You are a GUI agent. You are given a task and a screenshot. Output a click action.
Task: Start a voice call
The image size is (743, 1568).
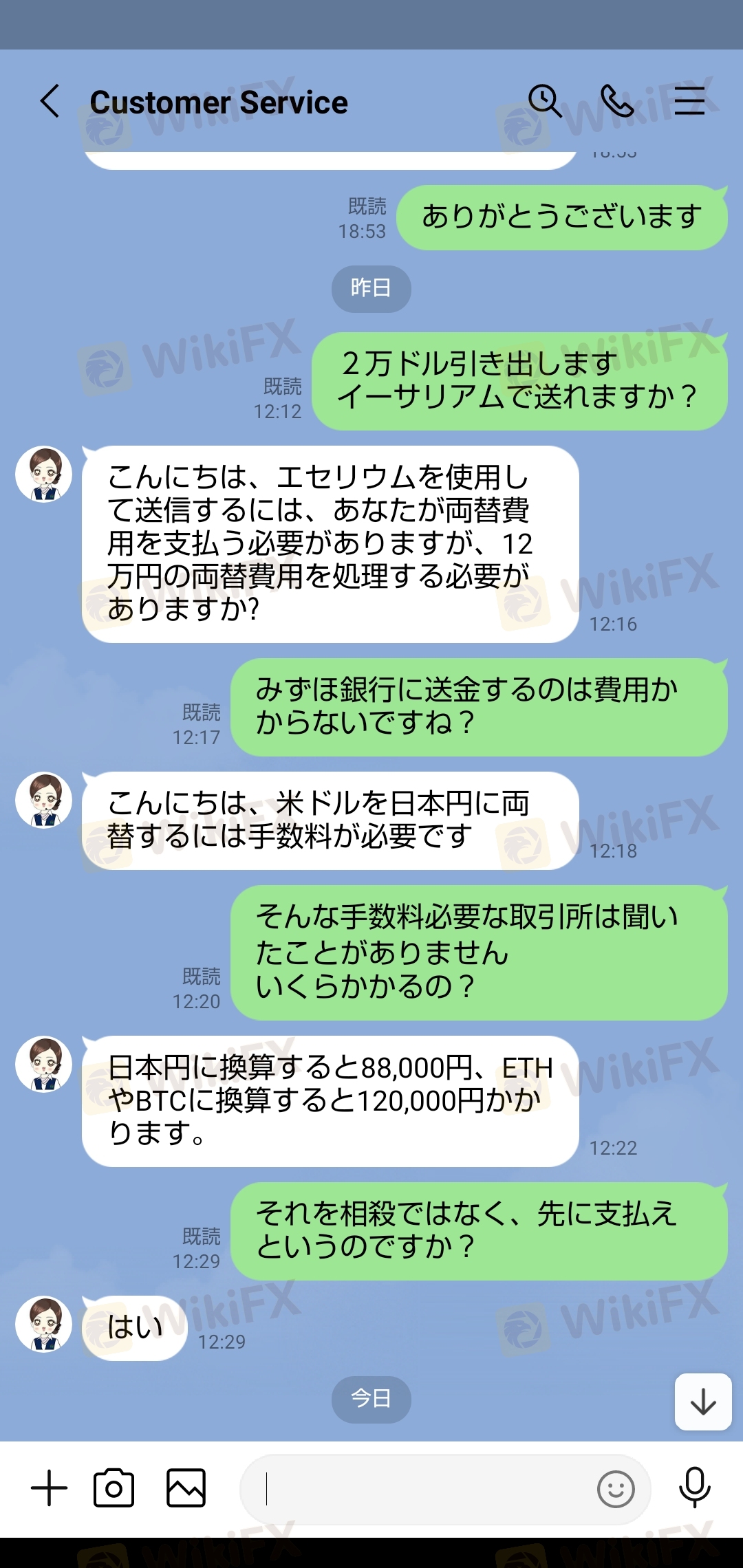coord(617,102)
